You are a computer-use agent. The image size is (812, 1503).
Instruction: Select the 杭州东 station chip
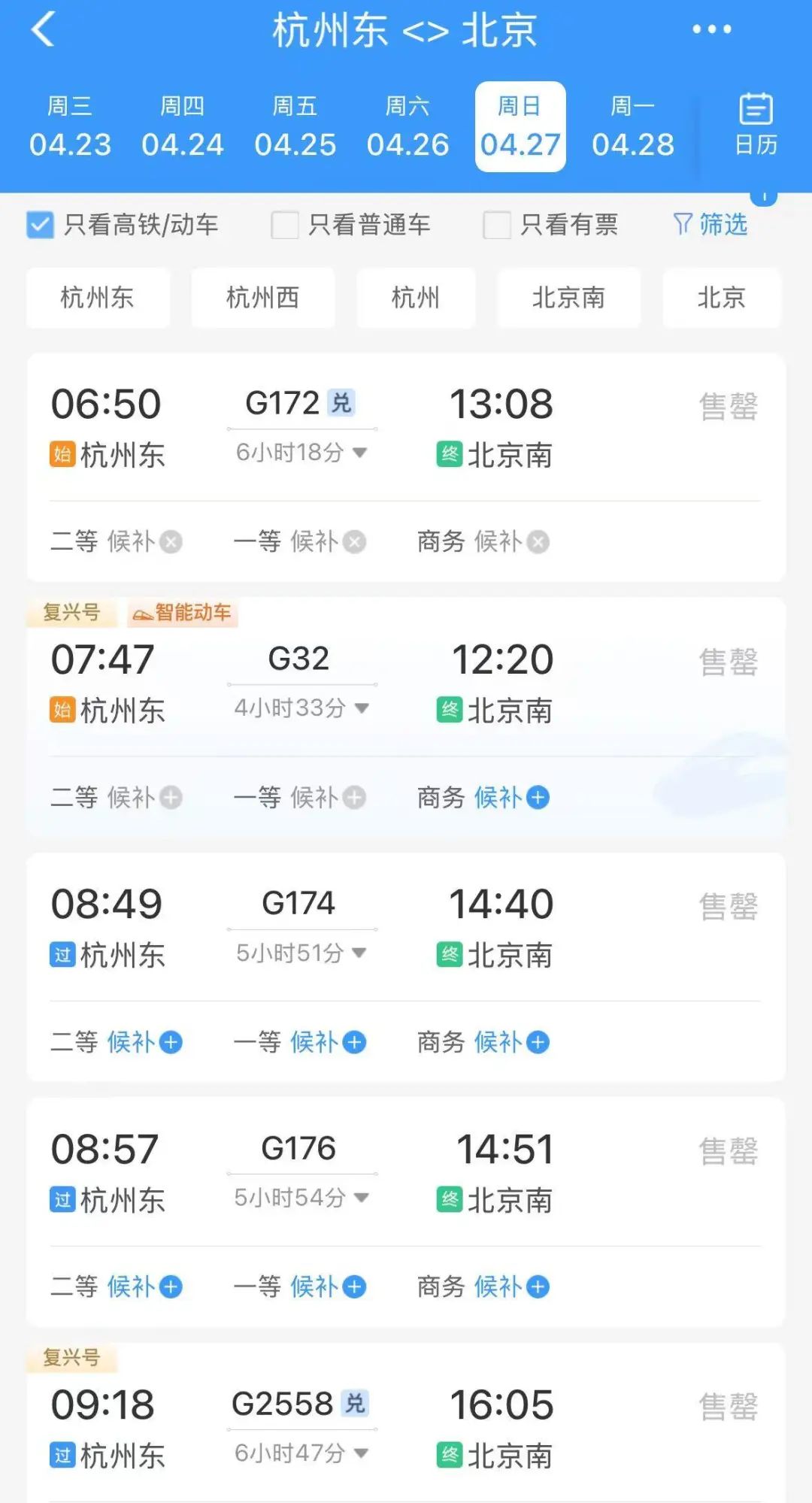[98, 298]
